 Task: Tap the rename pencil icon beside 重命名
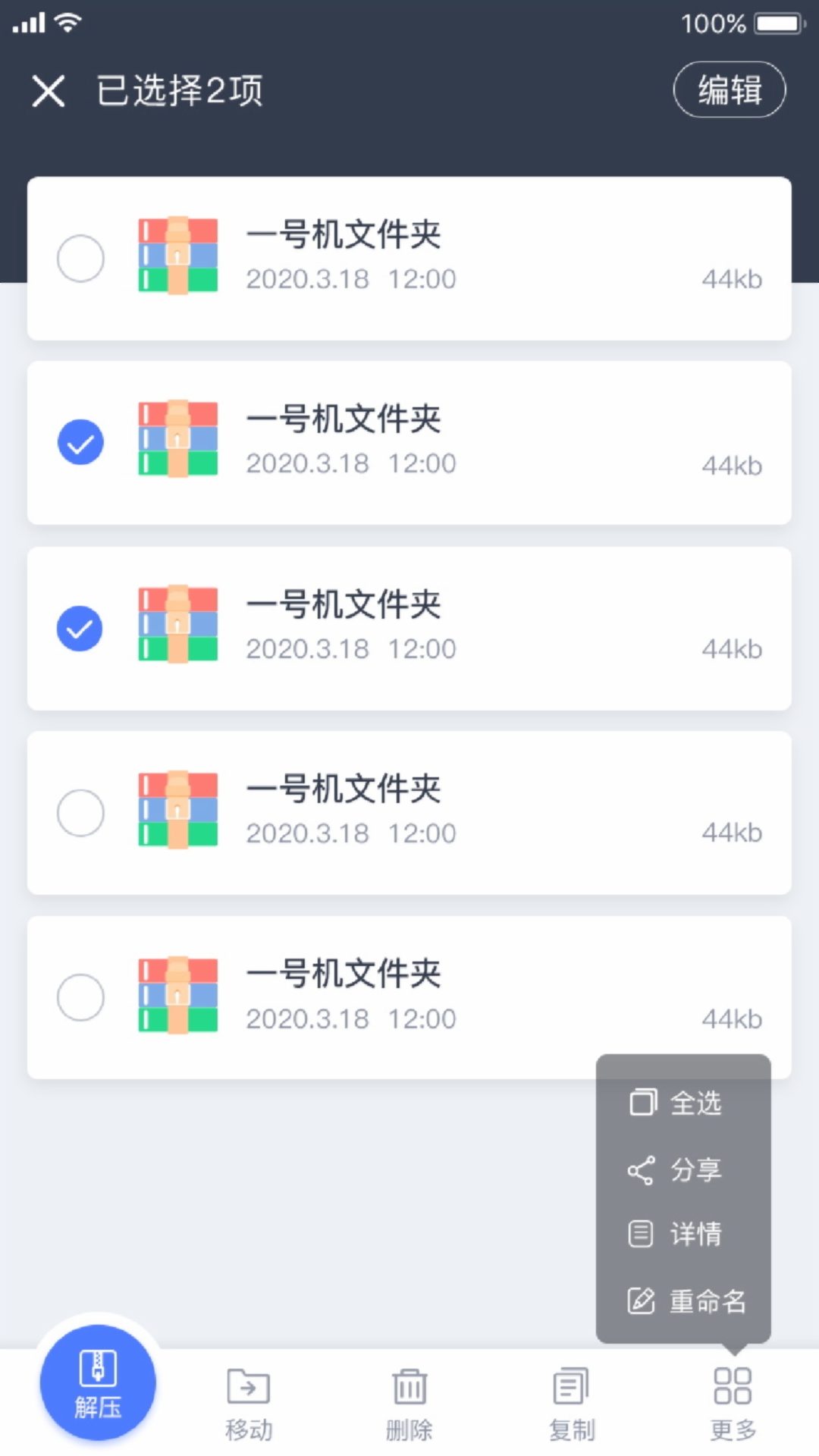[641, 1301]
